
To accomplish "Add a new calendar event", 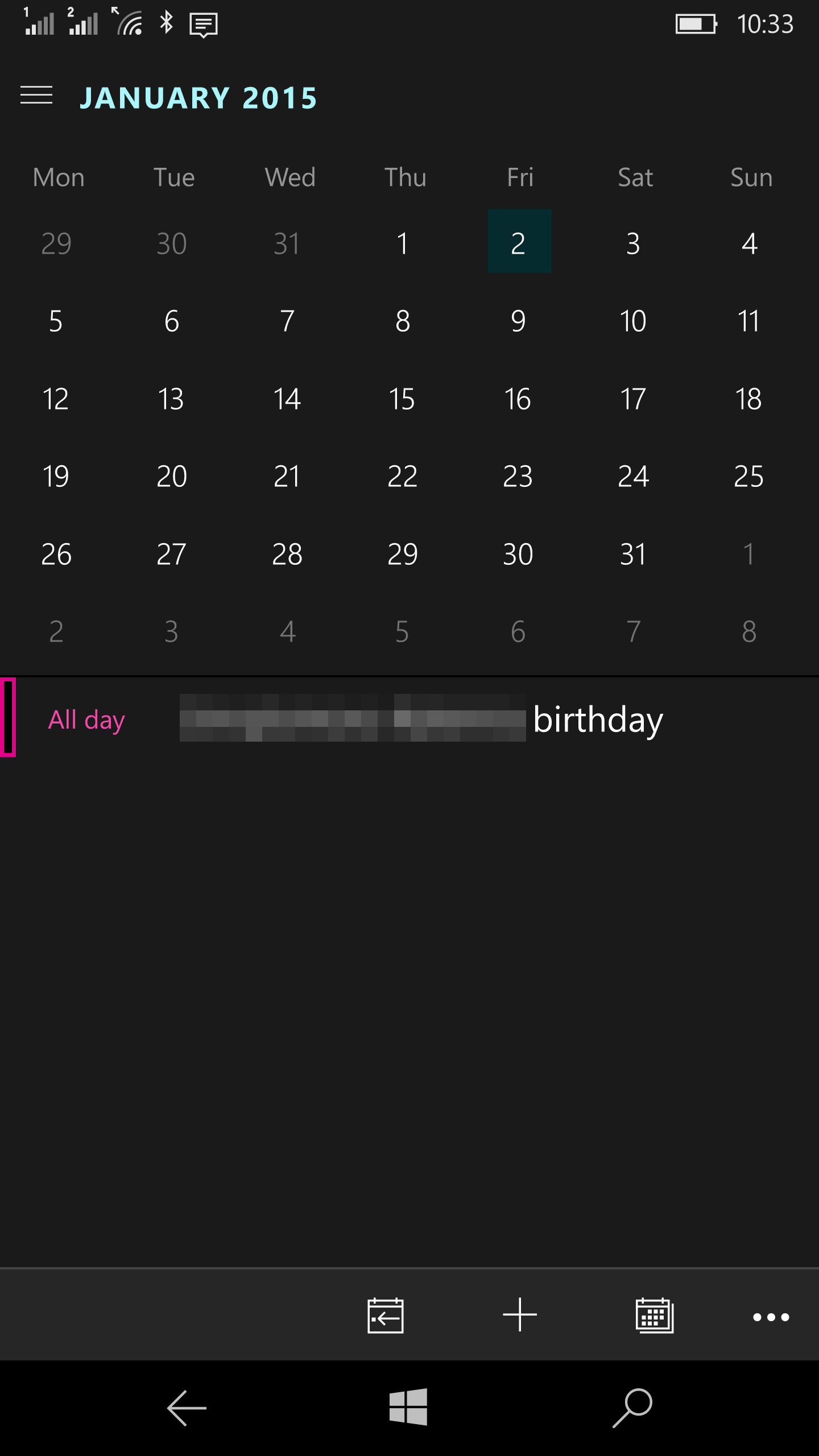I will [520, 1315].
